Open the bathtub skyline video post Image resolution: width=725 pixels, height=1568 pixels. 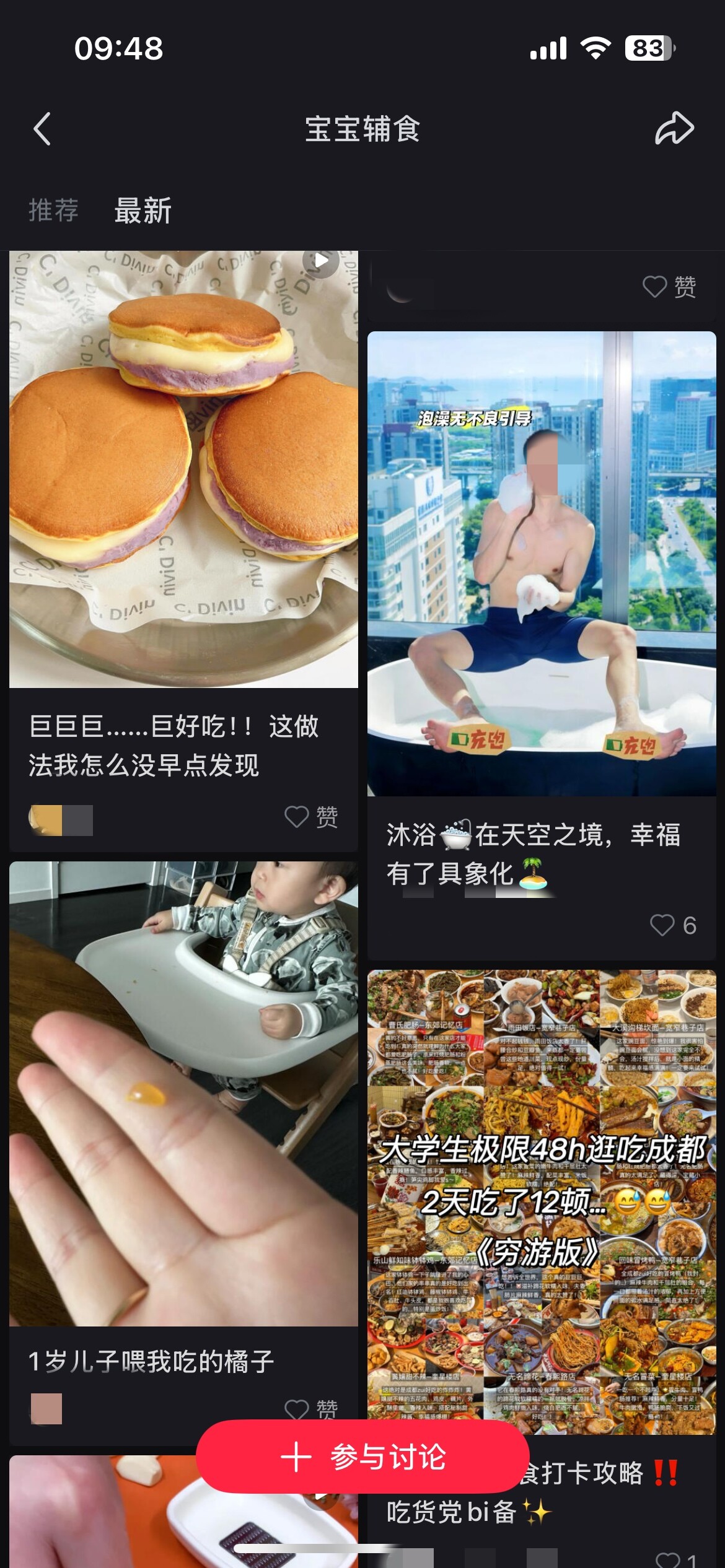[542, 564]
